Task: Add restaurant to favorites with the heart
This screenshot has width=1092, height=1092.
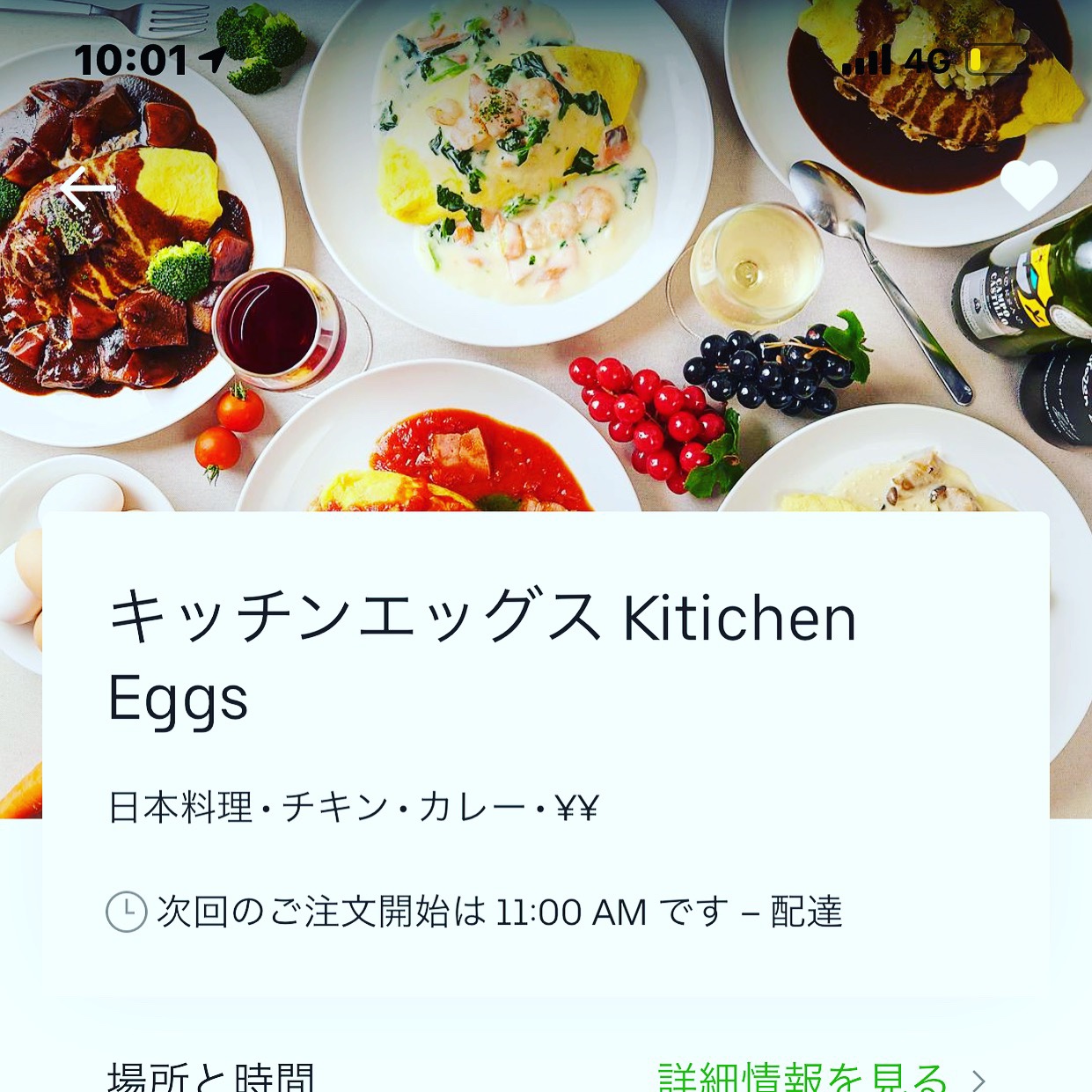Action: click(1028, 186)
